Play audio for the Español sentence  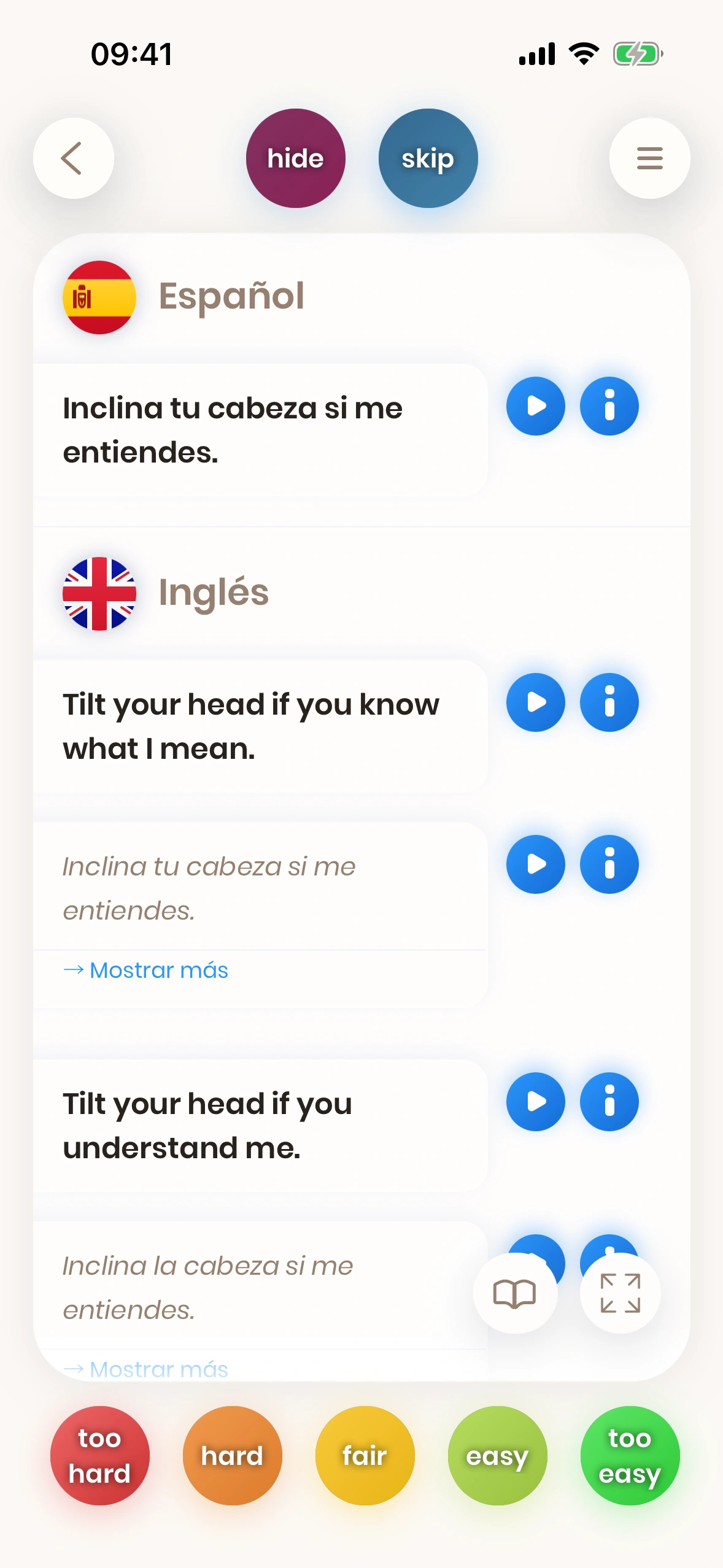[x=535, y=406]
